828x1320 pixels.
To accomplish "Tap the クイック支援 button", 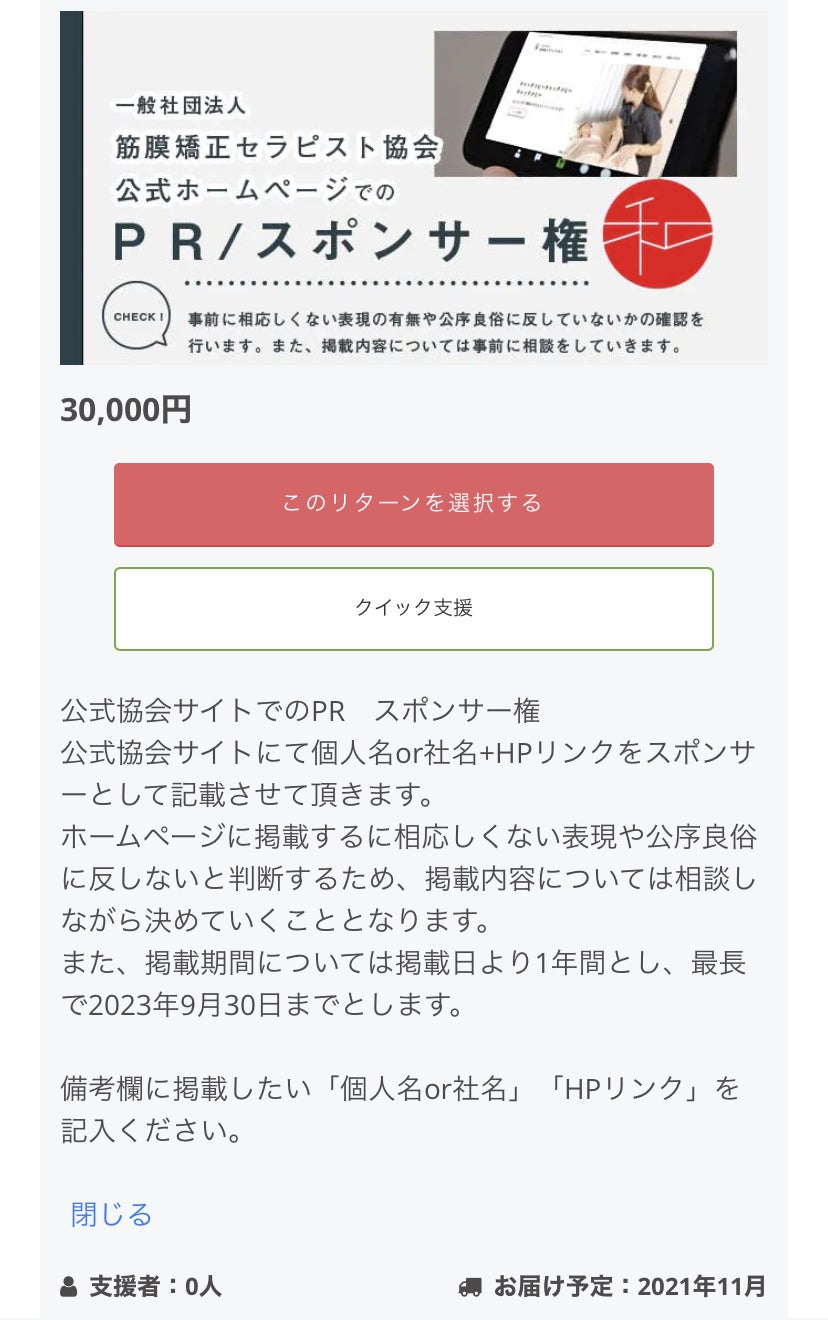I will pyautogui.click(x=413, y=608).
